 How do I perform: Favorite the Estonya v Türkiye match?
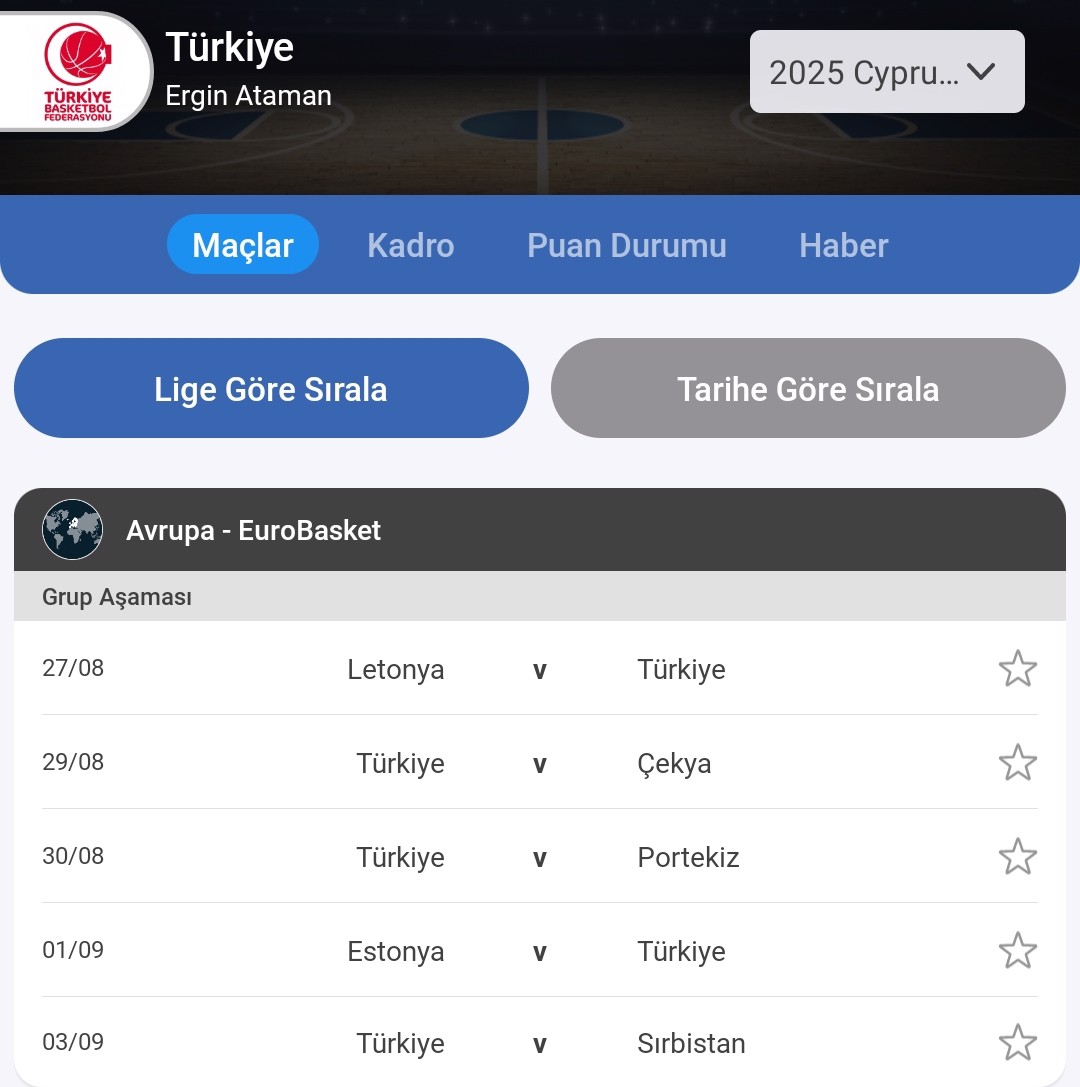tap(1017, 951)
